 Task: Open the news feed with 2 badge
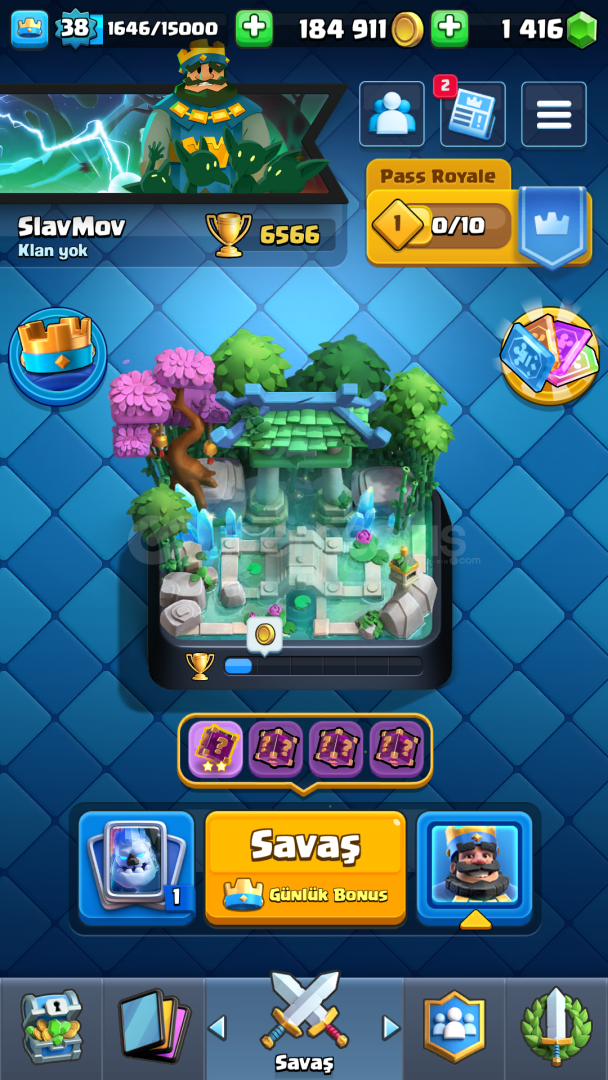pyautogui.click(x=472, y=114)
